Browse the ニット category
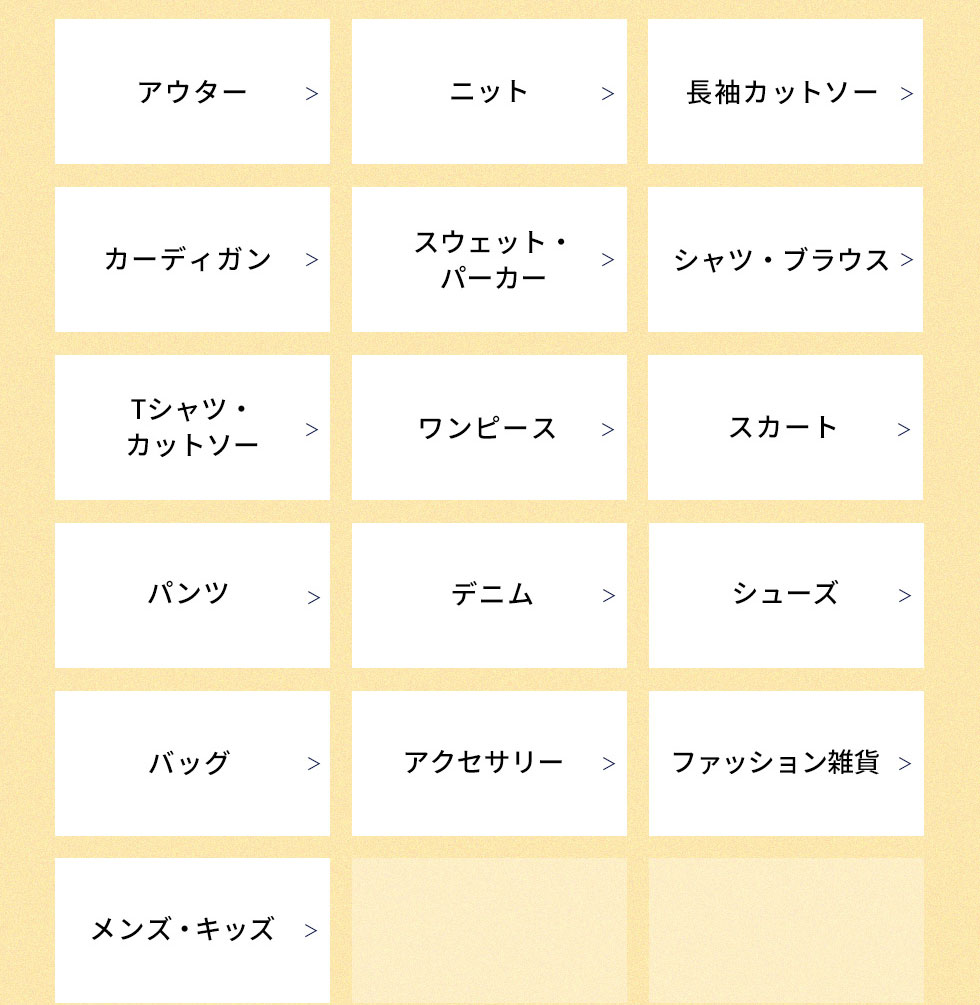Image resolution: width=980 pixels, height=1005 pixels. (489, 92)
